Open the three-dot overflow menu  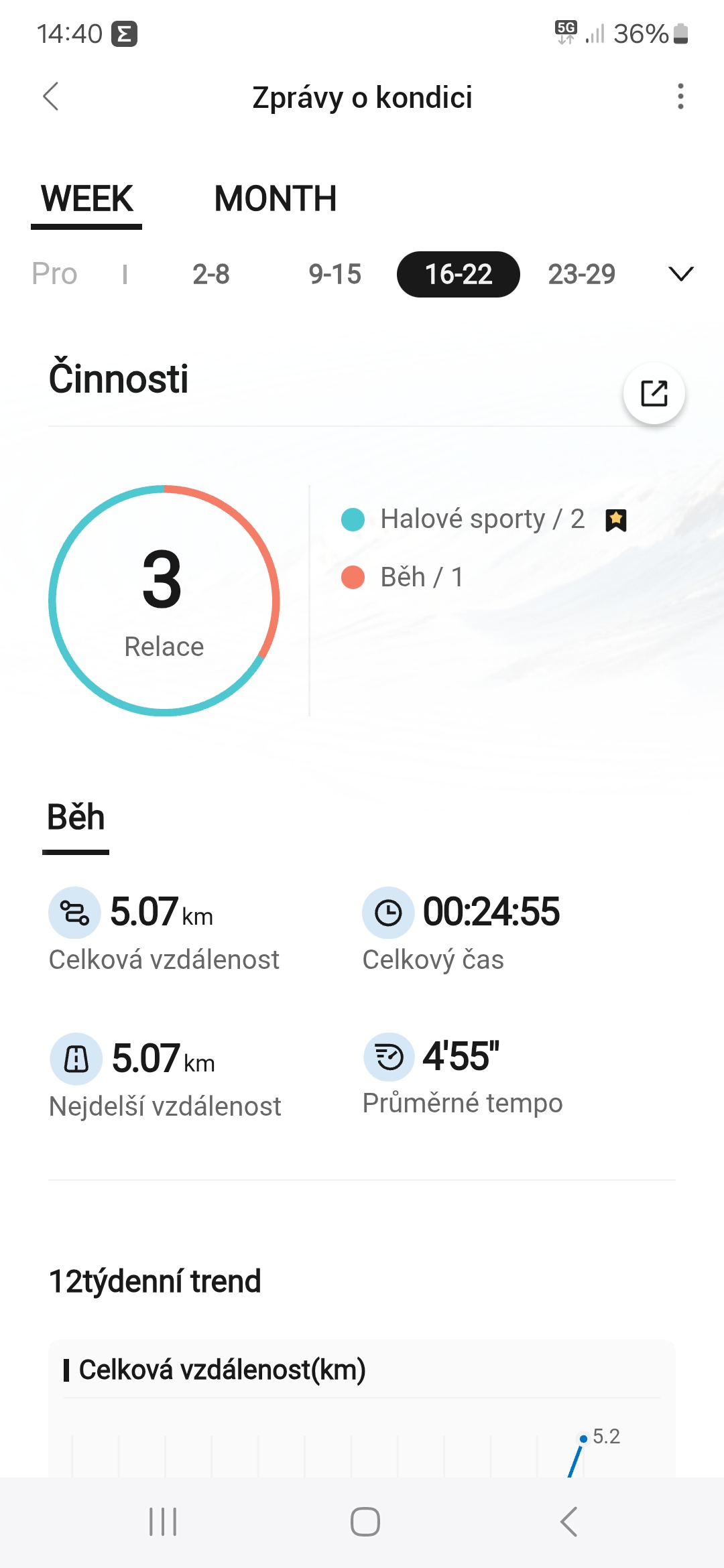680,97
